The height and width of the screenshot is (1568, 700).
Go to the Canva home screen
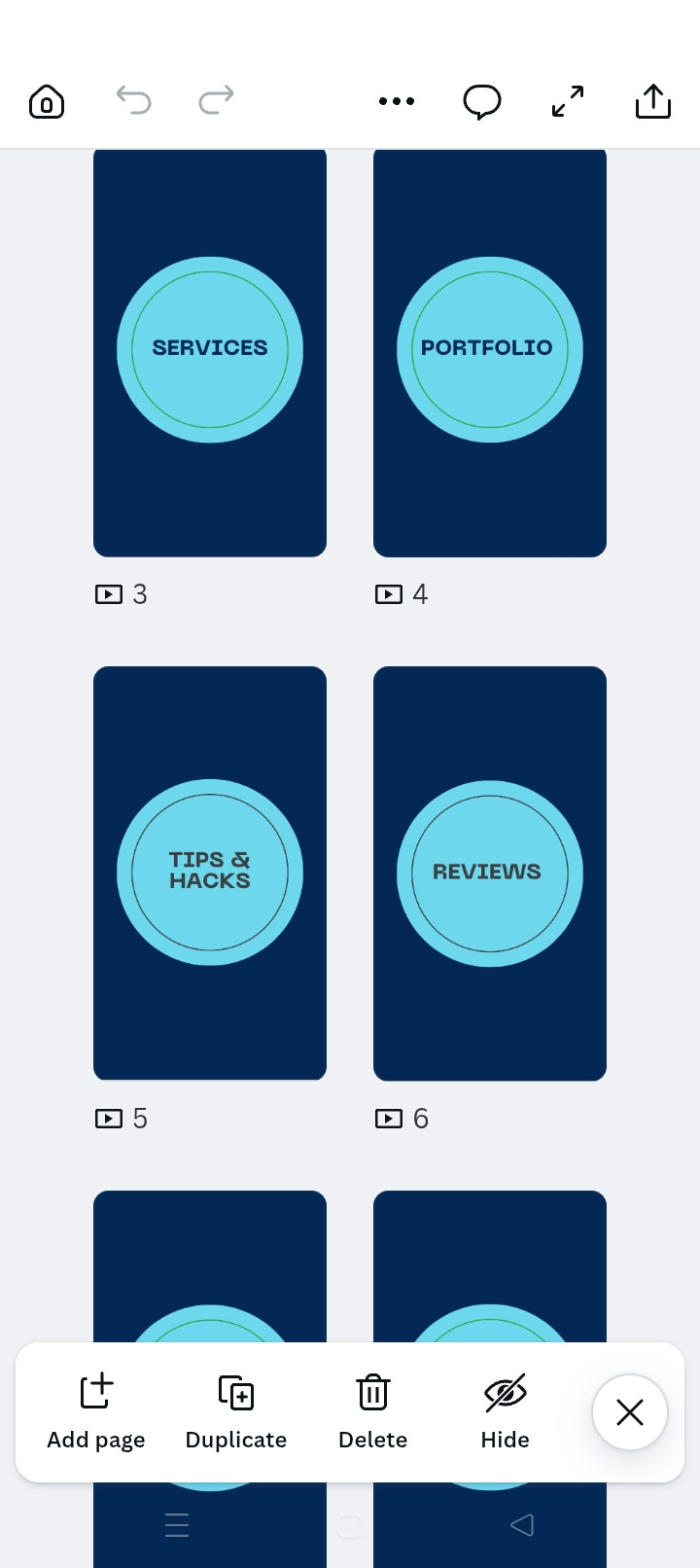tap(47, 101)
